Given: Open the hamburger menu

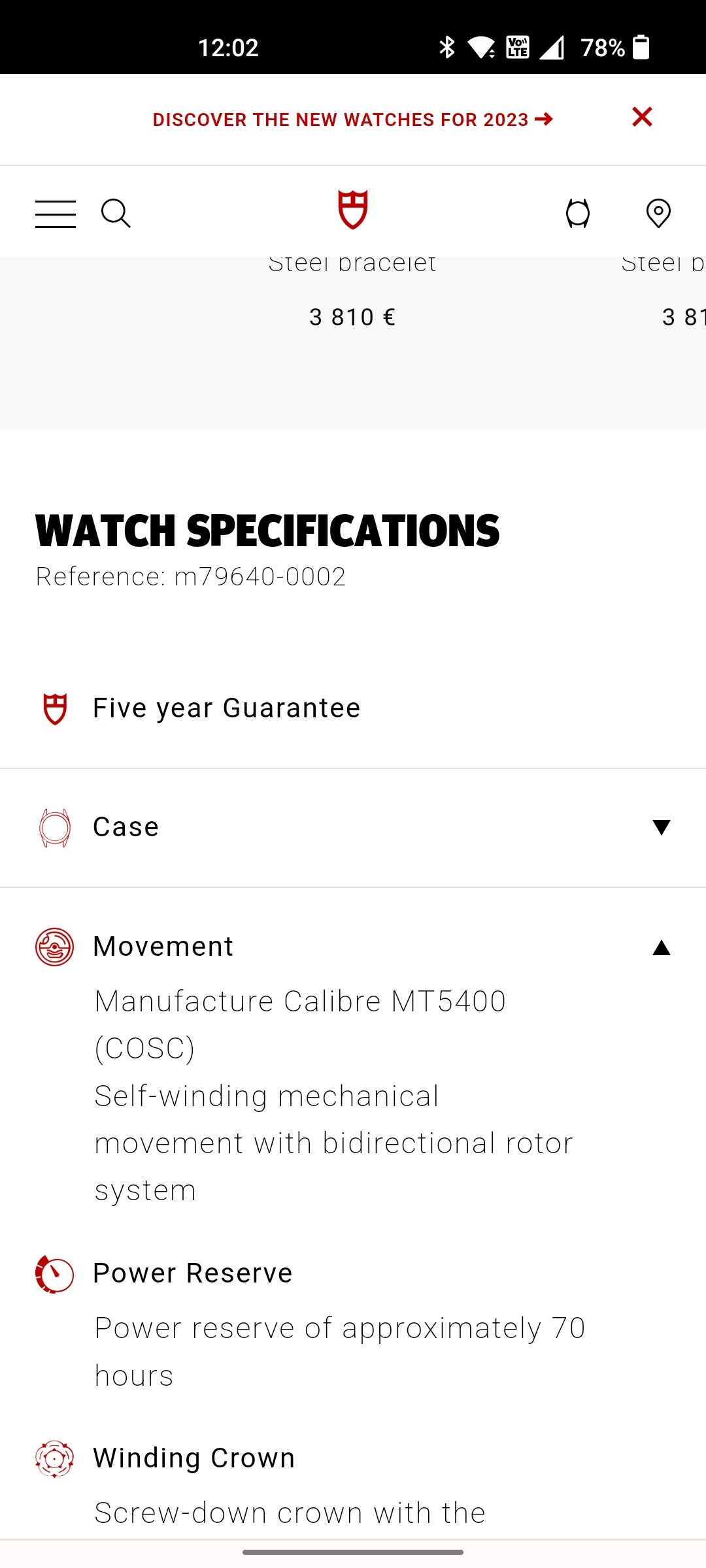Looking at the screenshot, I should point(56,214).
